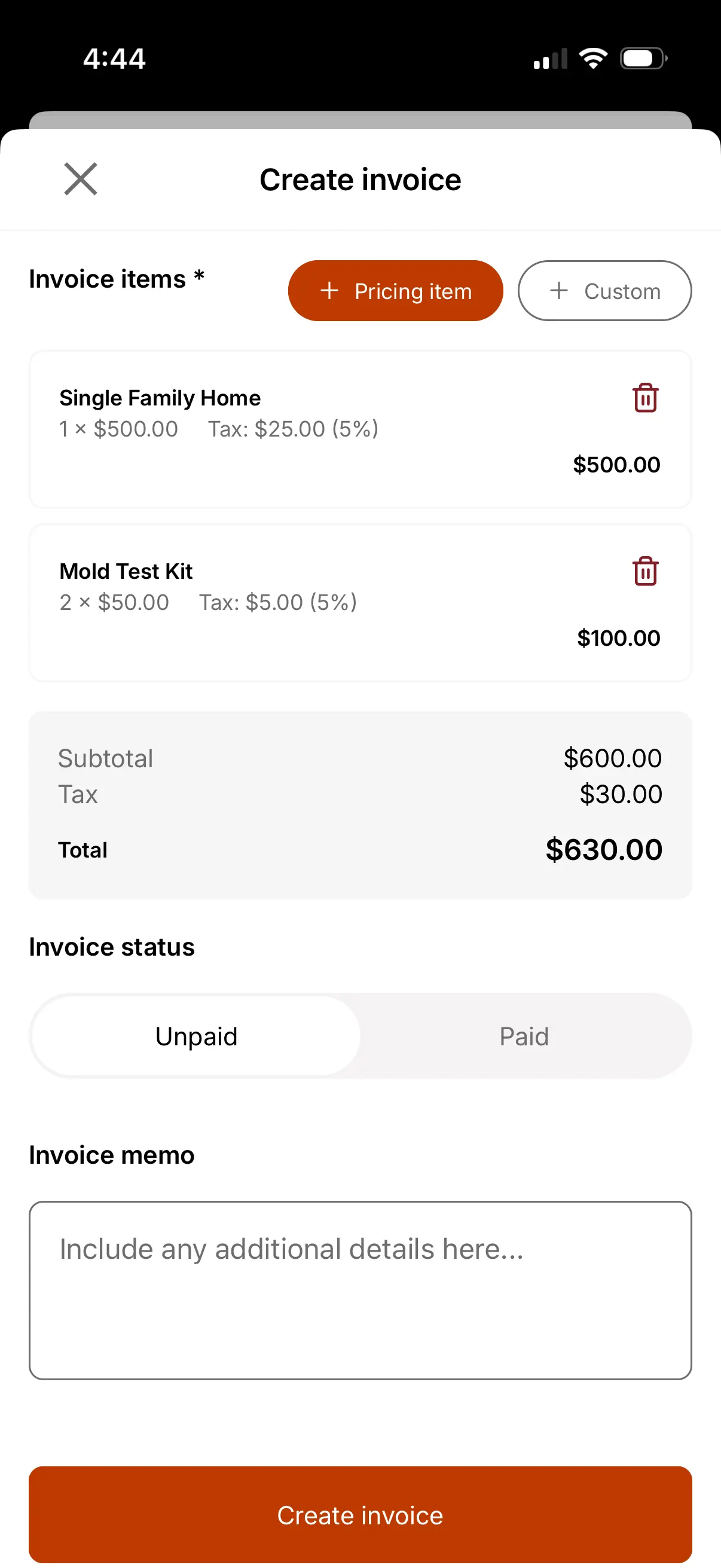Add a Custom invoice item
Image resolution: width=721 pixels, height=1568 pixels.
(604, 291)
